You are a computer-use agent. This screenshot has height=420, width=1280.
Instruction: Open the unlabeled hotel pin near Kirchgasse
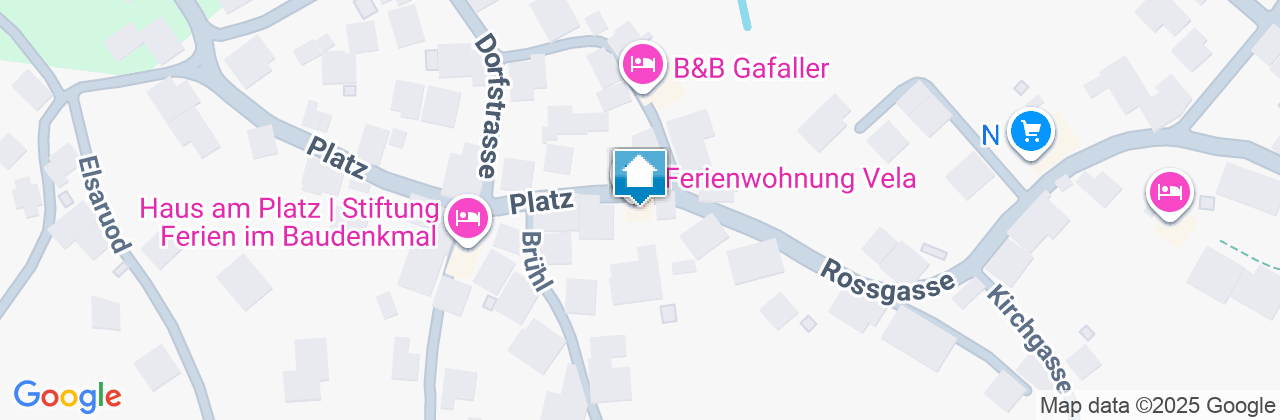click(x=1169, y=192)
